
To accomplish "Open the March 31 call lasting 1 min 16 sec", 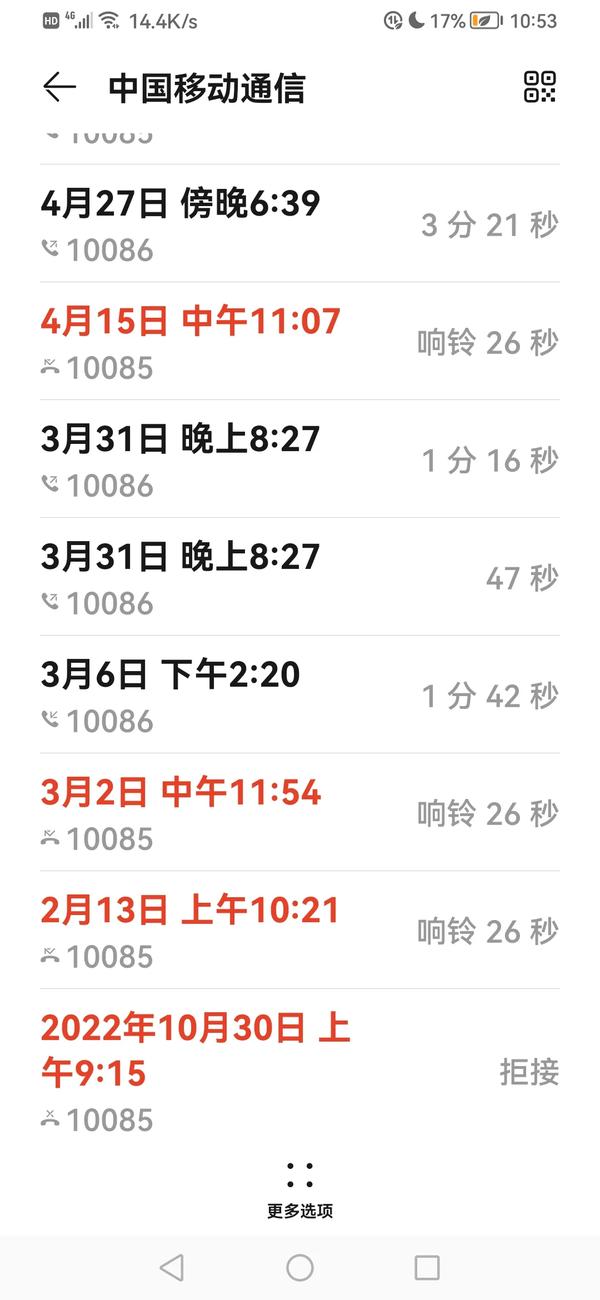I will (300, 460).
